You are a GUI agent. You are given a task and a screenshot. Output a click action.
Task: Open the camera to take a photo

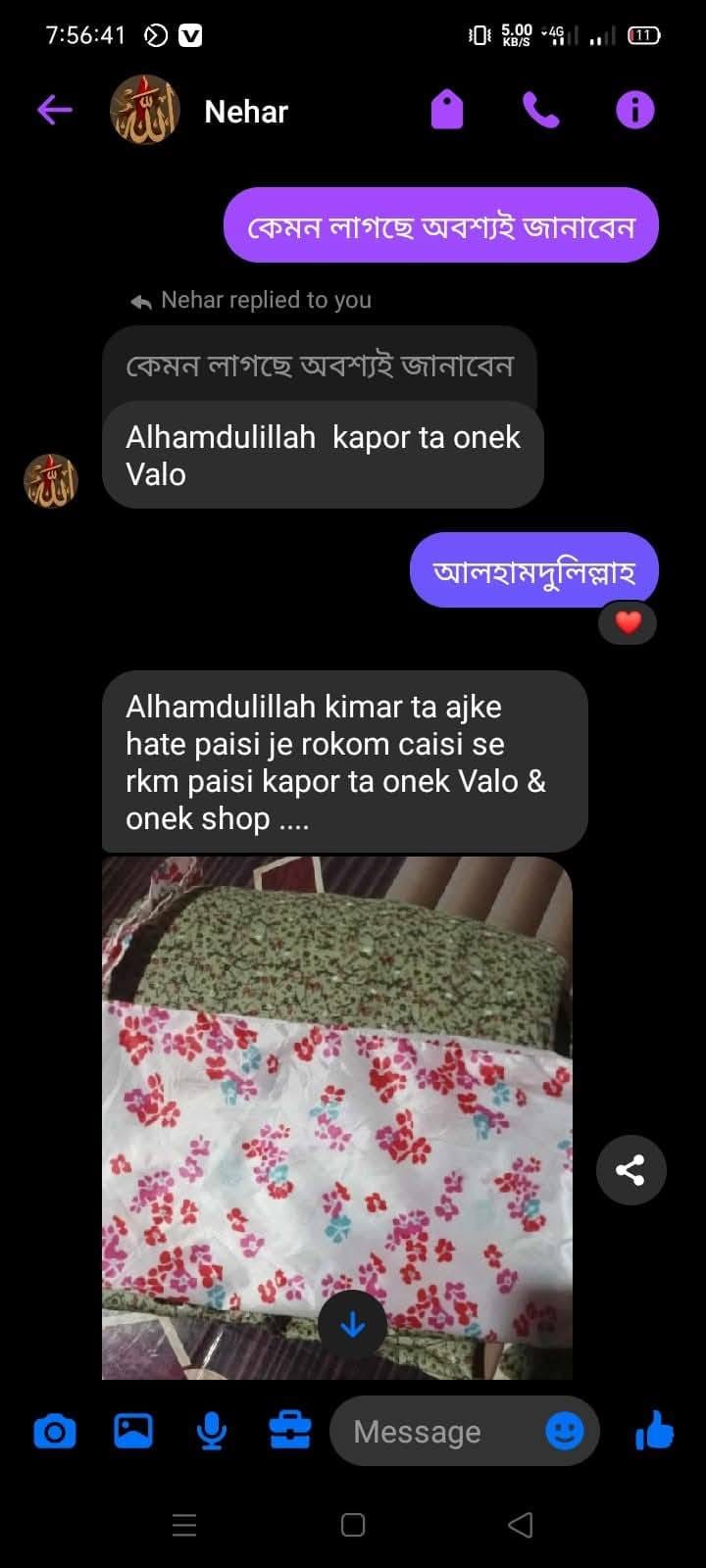[x=55, y=1432]
